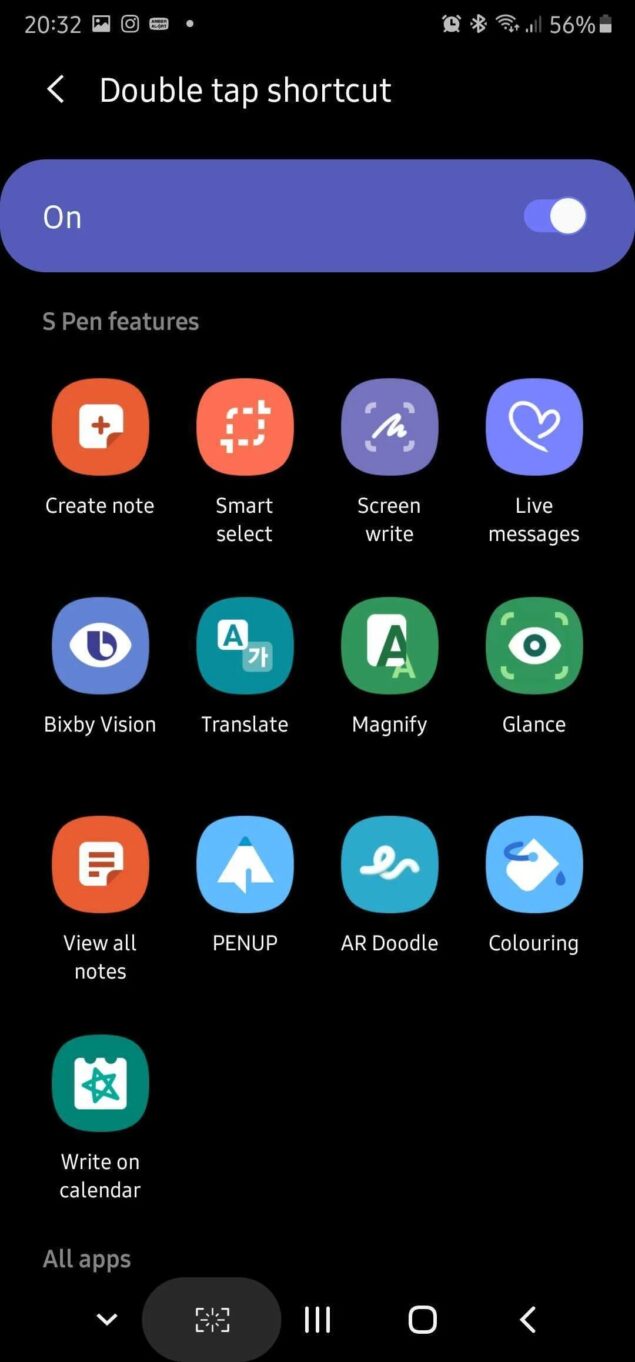635x1362 pixels.
Task: Tap the screen capture button in navigation bar
Action: 212,1320
